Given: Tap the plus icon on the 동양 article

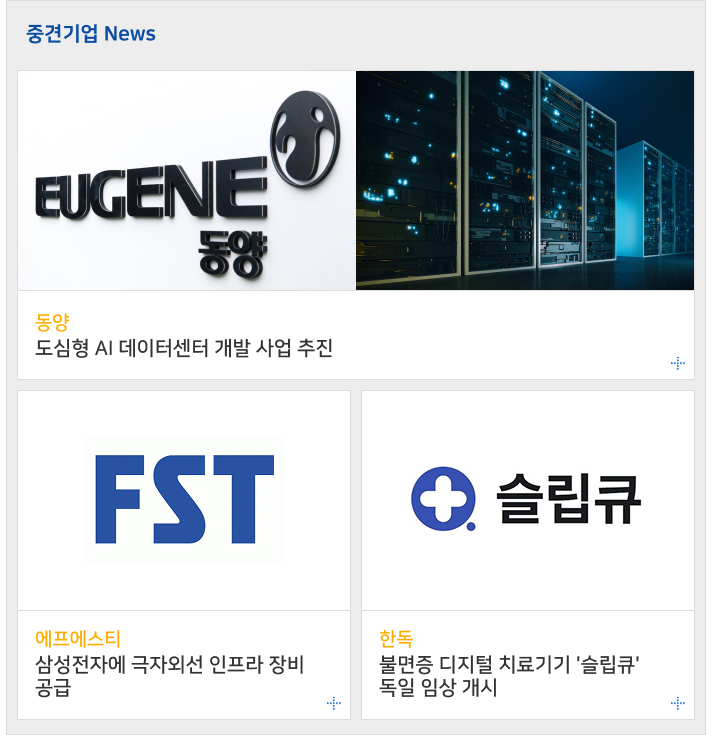Looking at the screenshot, I should [x=677, y=363].
